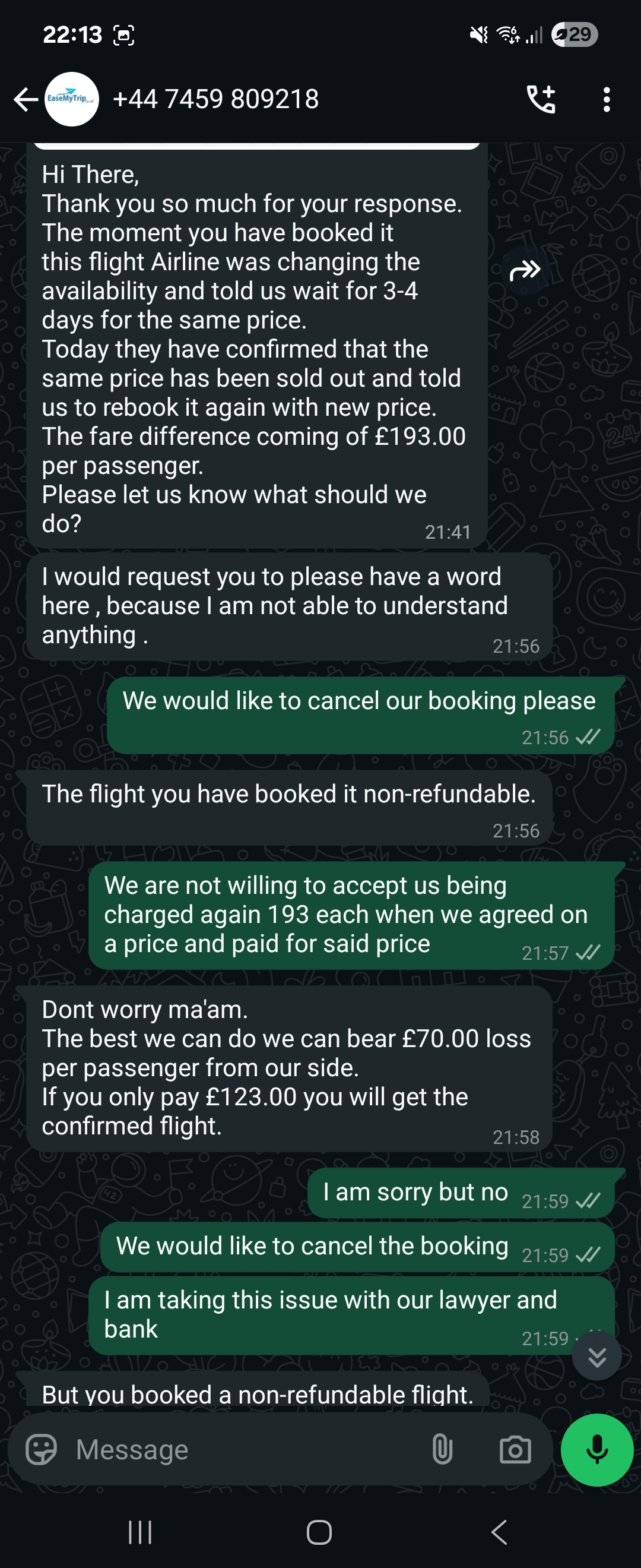
Task: Go back to the chat list
Action: point(26,99)
